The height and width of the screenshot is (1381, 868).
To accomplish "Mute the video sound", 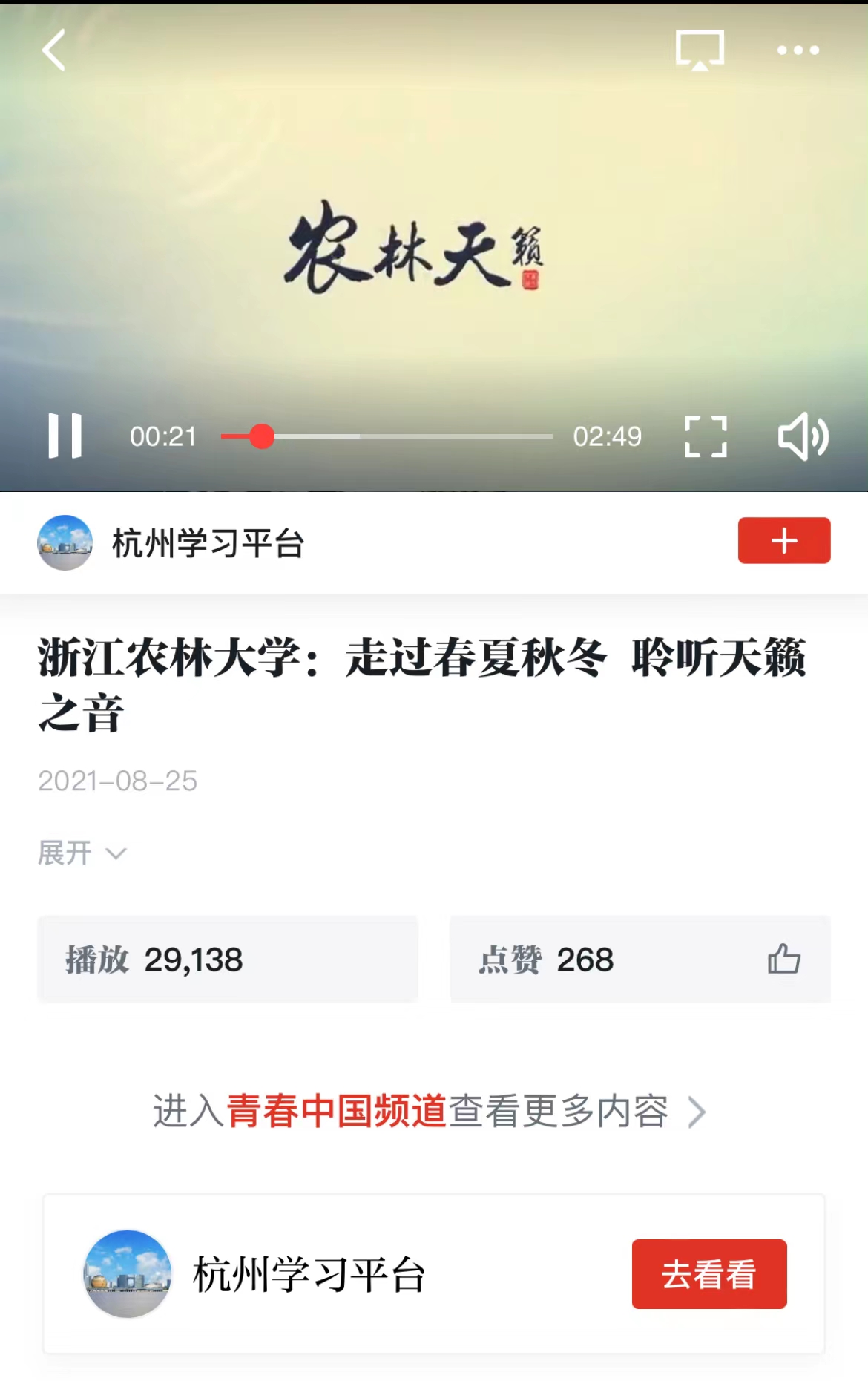I will [x=803, y=436].
